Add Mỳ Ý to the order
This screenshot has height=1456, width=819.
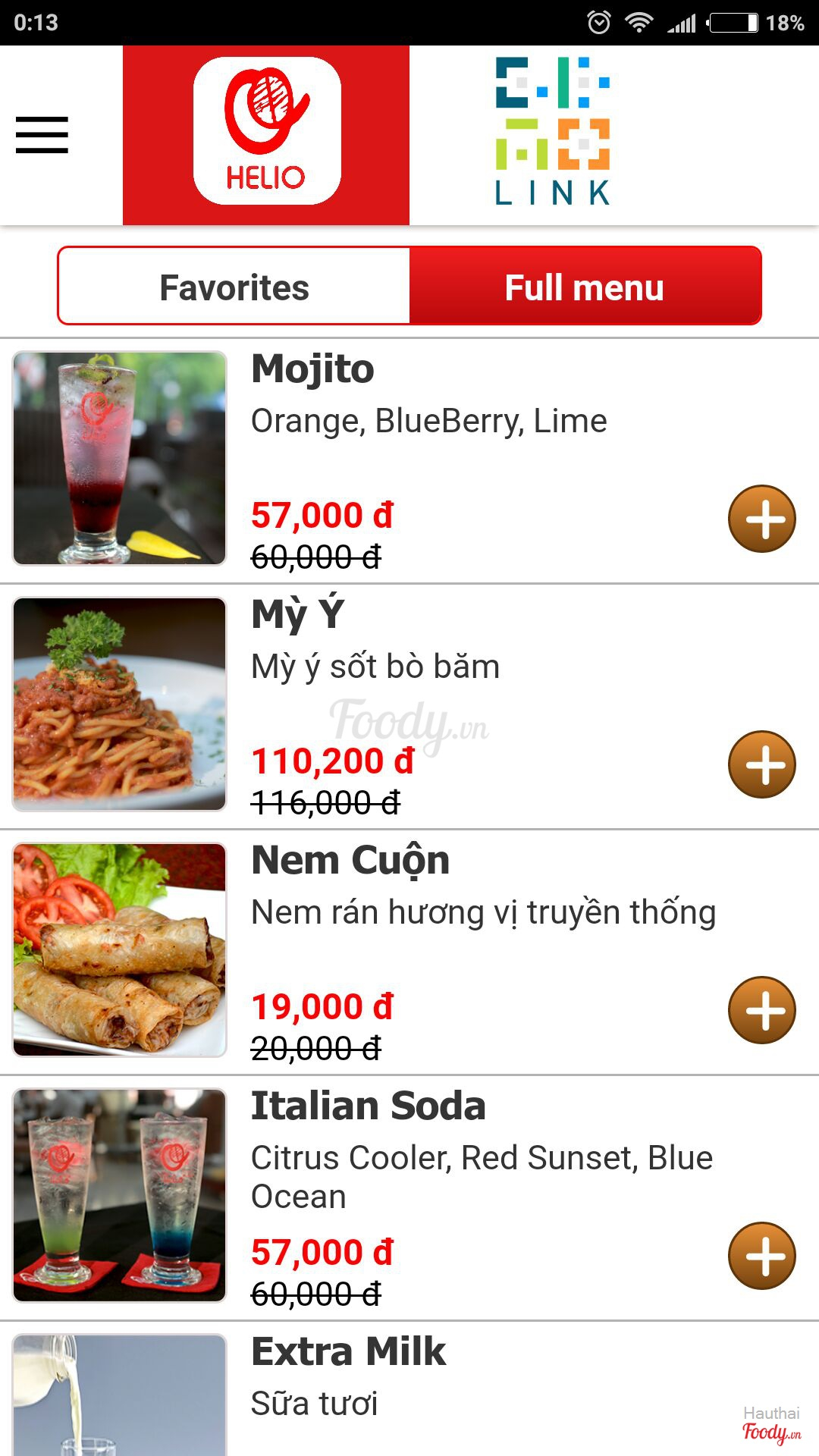click(761, 764)
